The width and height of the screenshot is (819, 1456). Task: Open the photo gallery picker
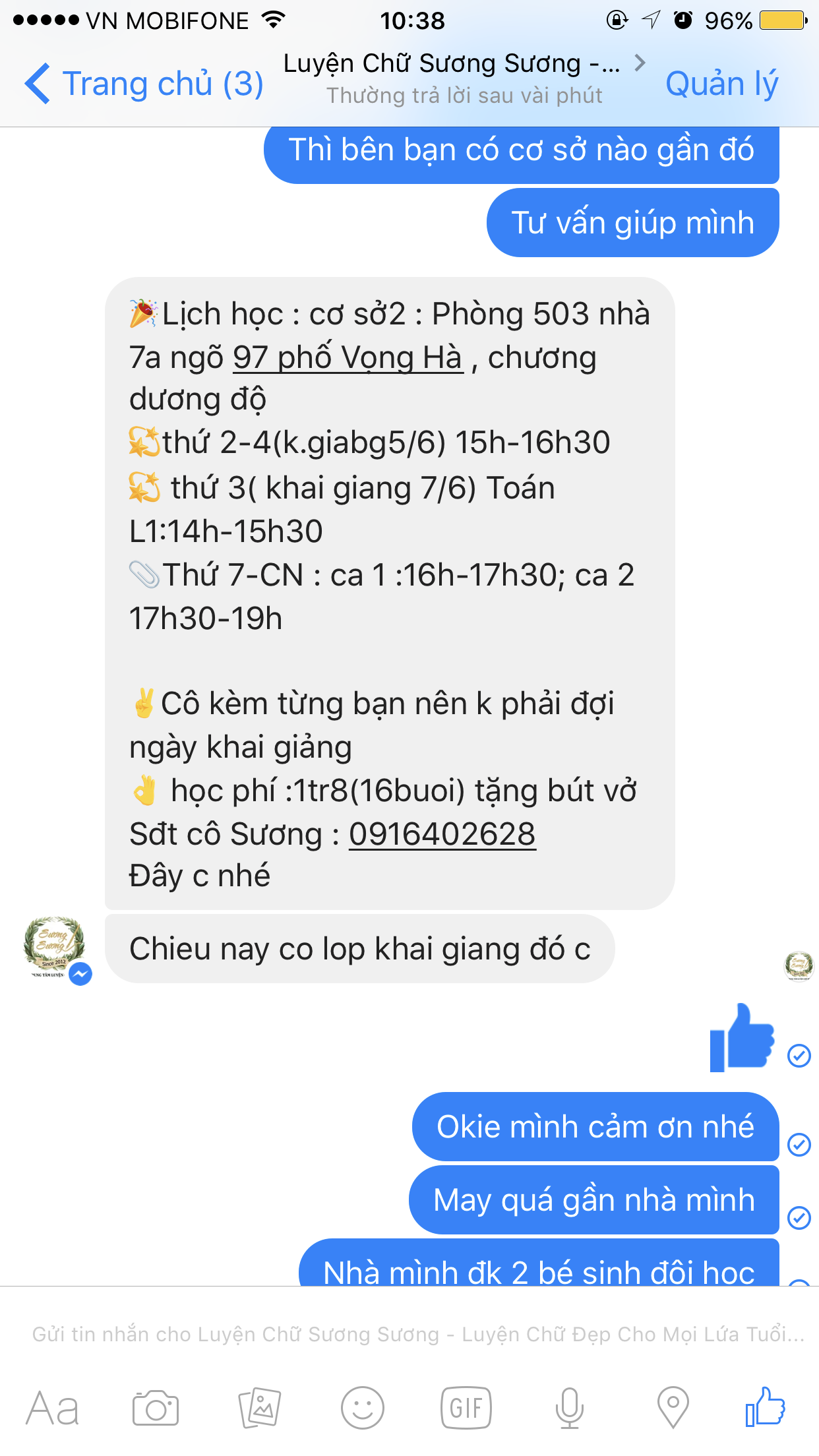click(x=259, y=1409)
